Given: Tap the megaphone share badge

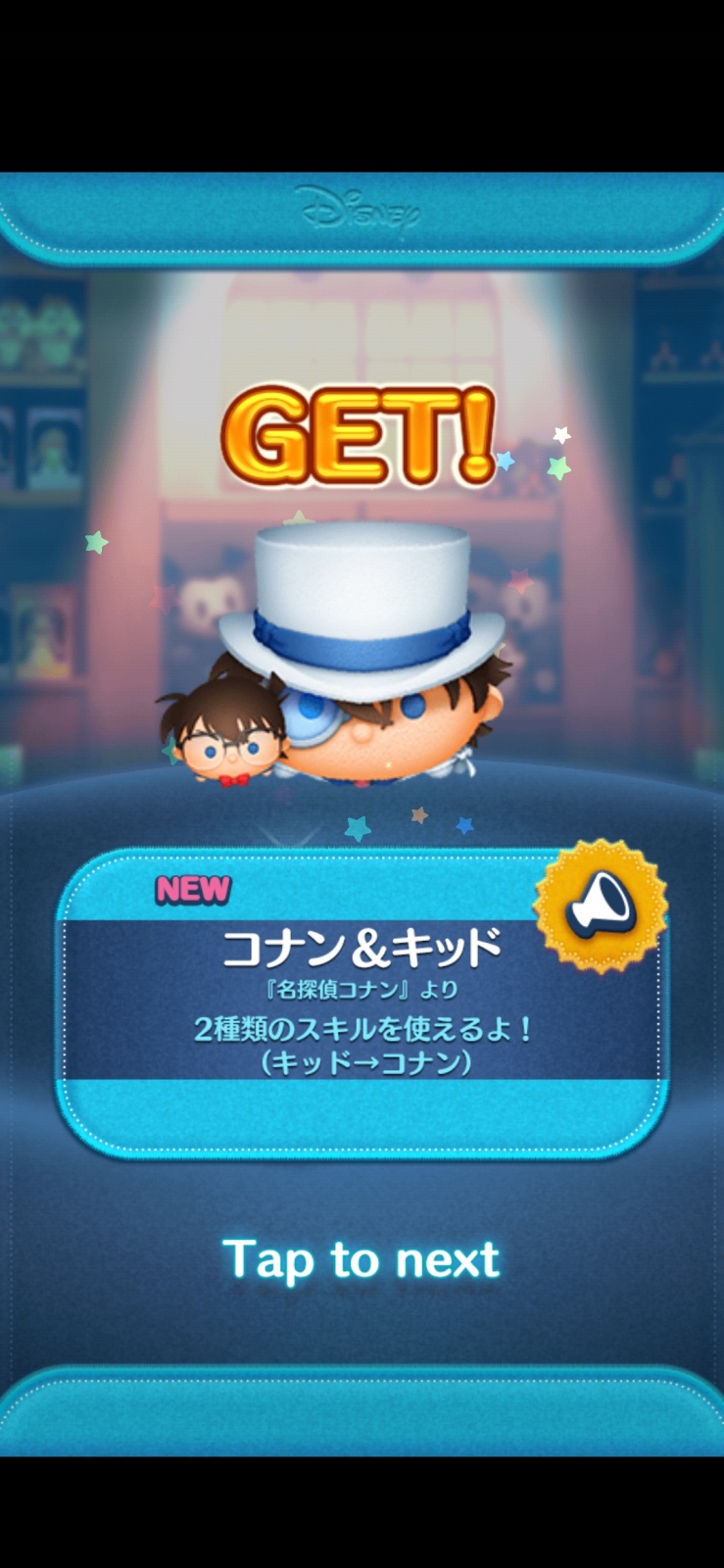Looking at the screenshot, I should tap(601, 906).
